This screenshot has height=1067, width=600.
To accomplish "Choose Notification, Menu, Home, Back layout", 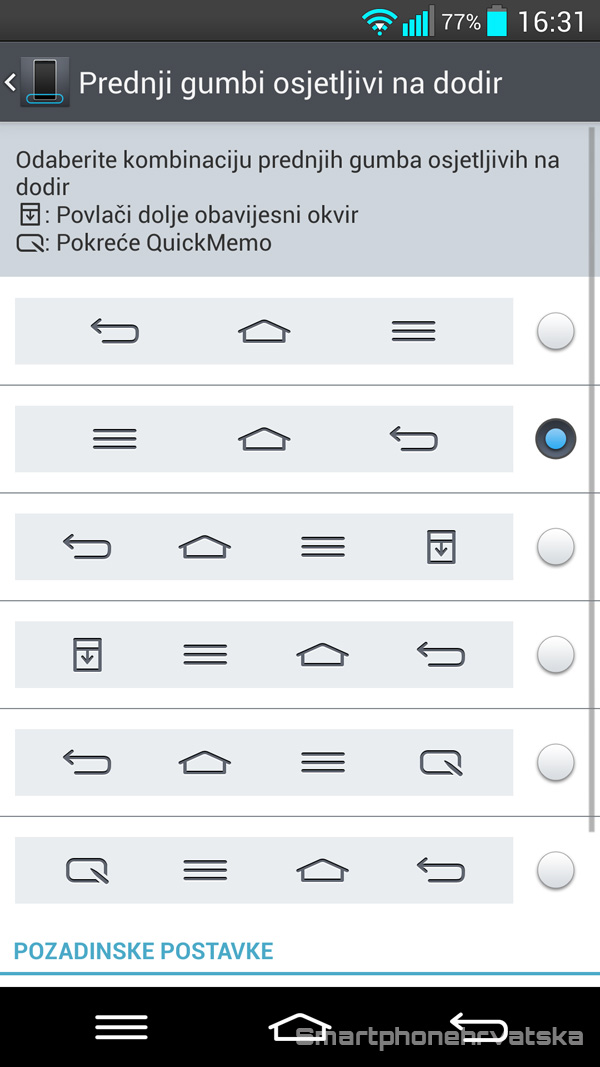I will click(x=555, y=655).
